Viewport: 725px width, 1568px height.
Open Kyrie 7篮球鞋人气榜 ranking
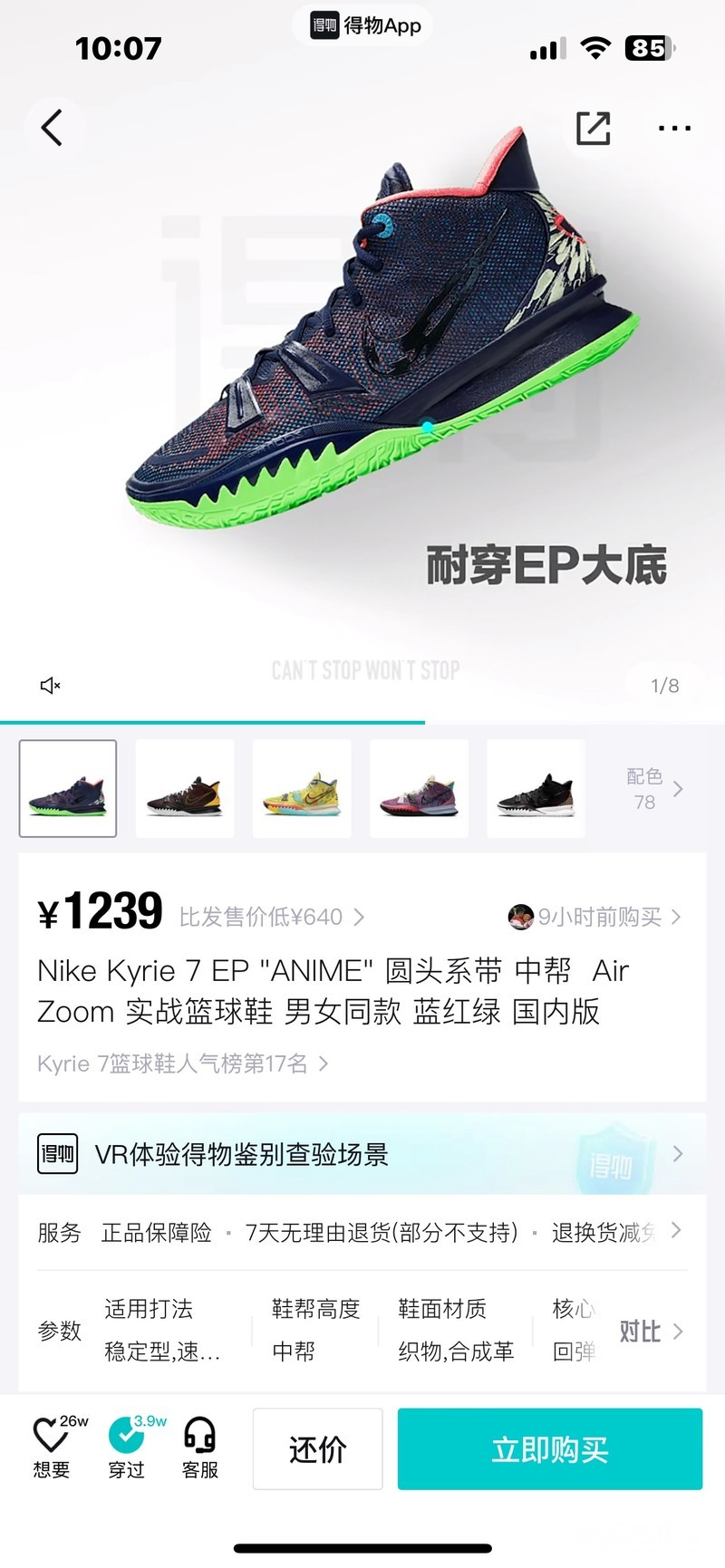coord(182,1063)
